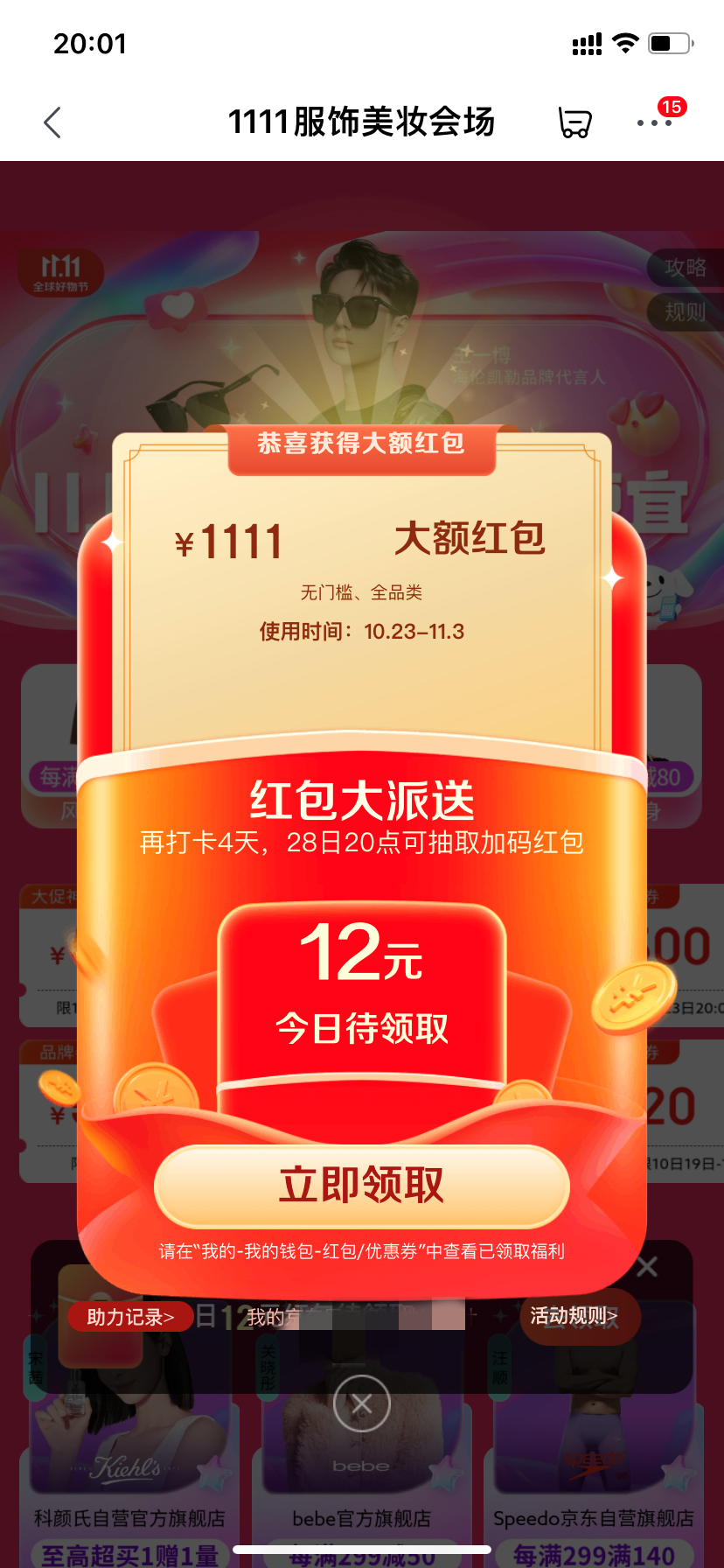Screen dimensions: 724x1568
Task: Go back from 1111服饰美妆会场
Action: [x=52, y=122]
